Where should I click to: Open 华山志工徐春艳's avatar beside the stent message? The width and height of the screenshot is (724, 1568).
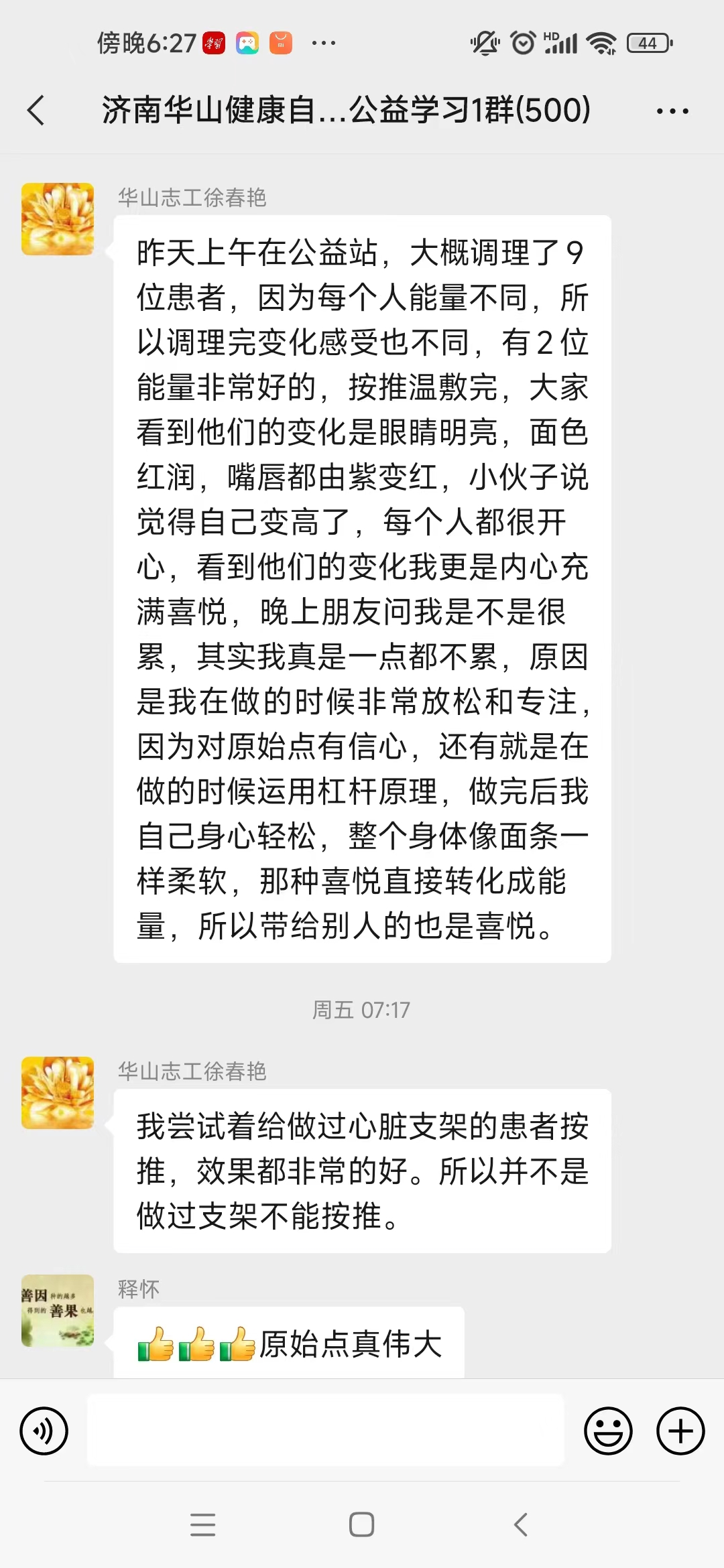click(x=58, y=1093)
